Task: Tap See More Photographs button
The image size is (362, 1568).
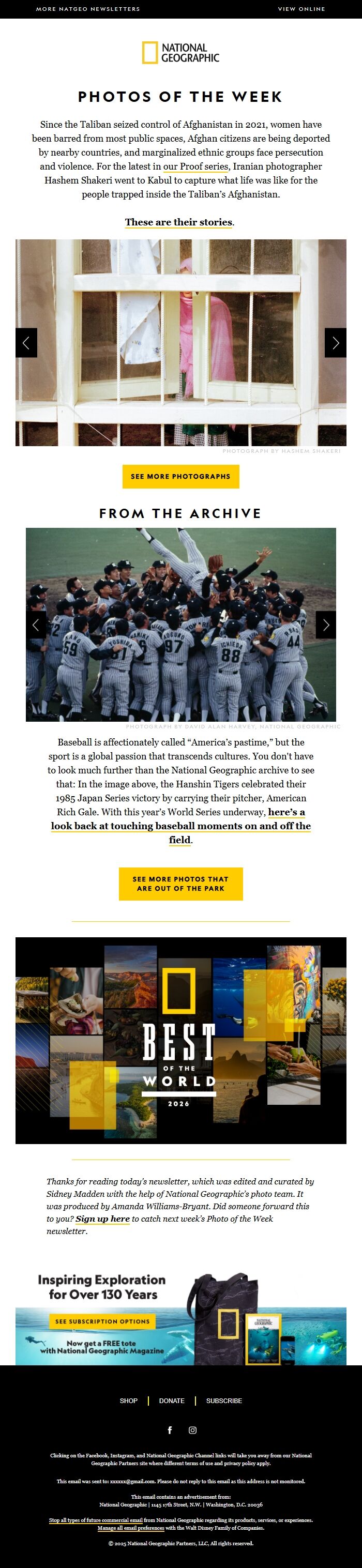Action: pos(180,477)
